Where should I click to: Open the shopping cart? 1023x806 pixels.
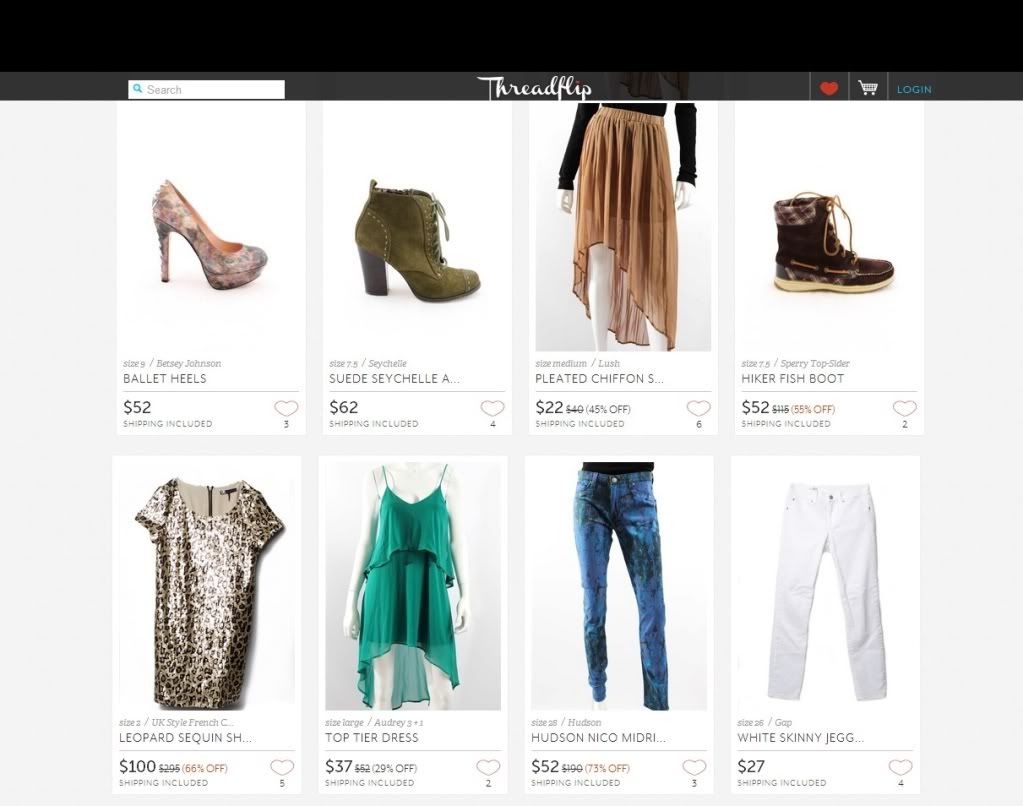tap(867, 88)
